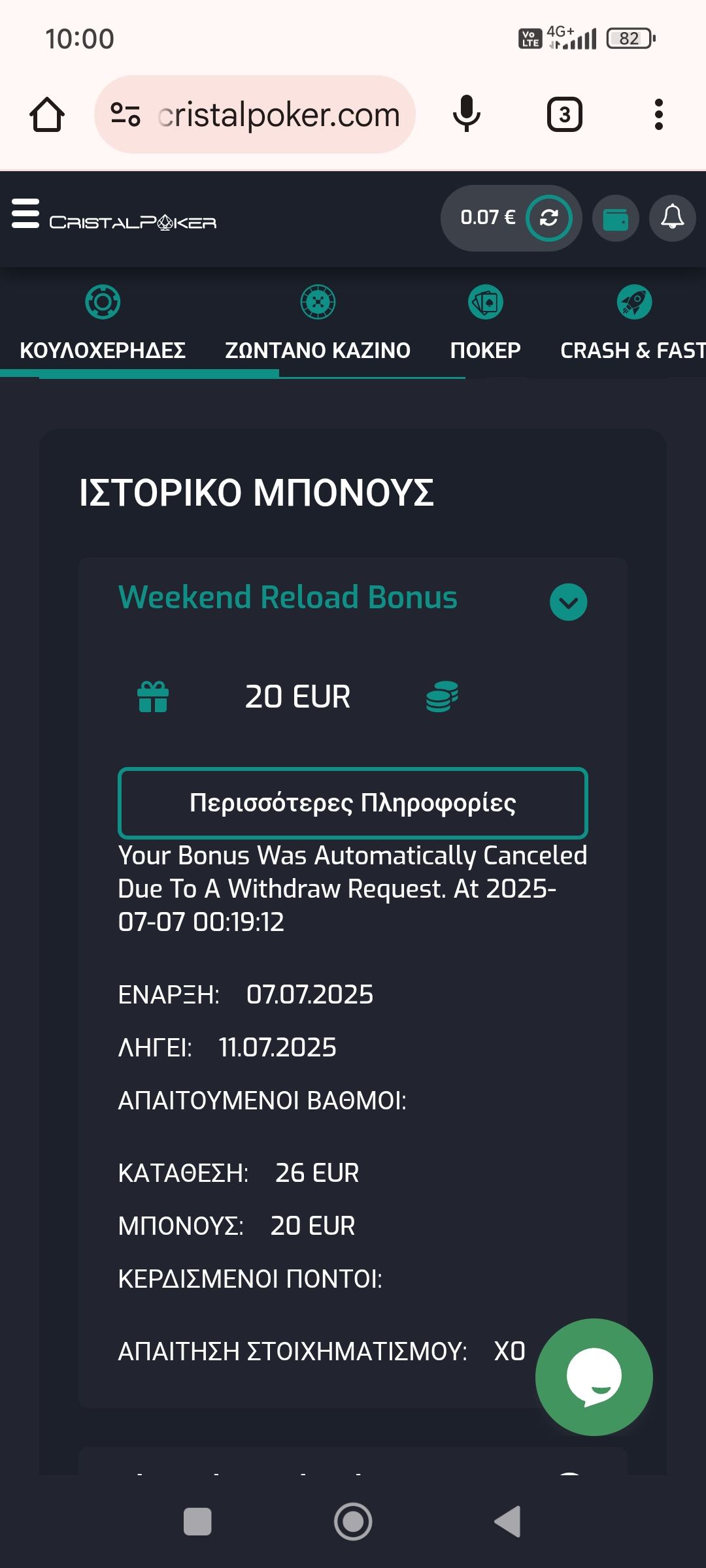
Task: Edit the cristalpoker.com address bar
Action: 278,115
